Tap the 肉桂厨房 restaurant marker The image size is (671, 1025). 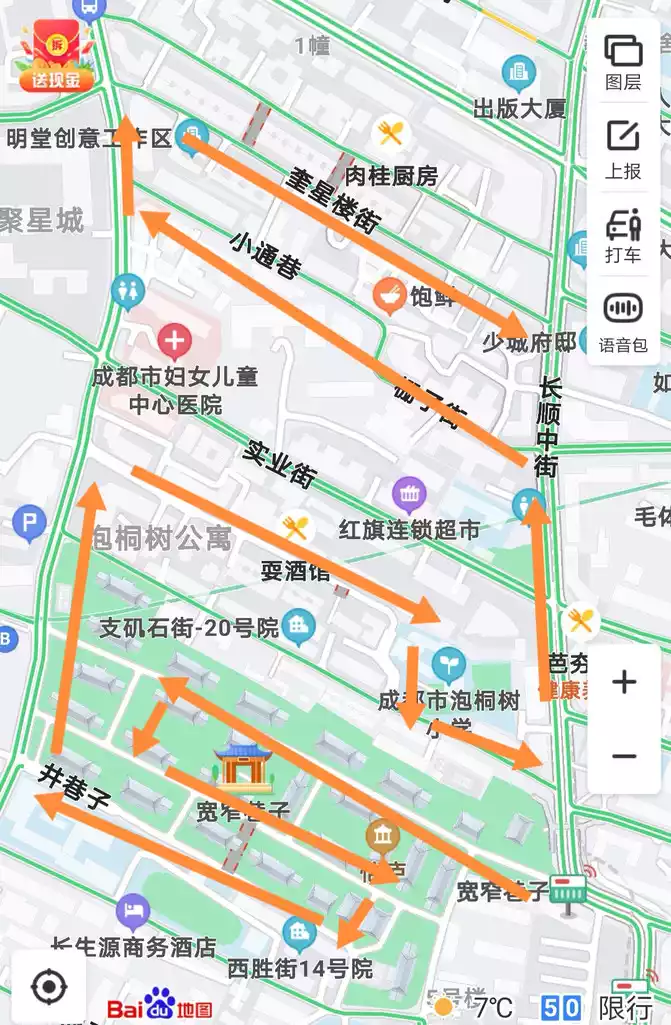coord(390,134)
